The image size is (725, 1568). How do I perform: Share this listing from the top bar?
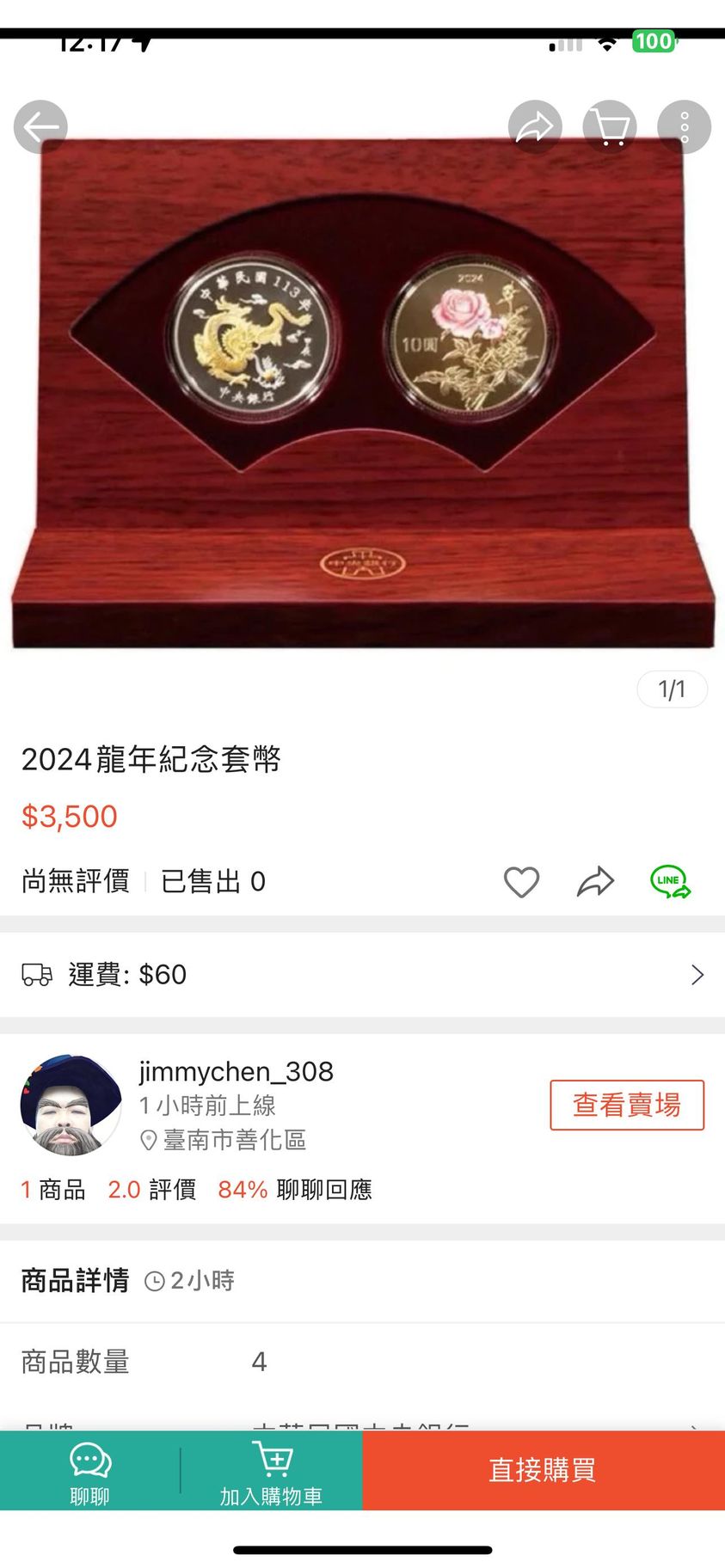click(535, 127)
